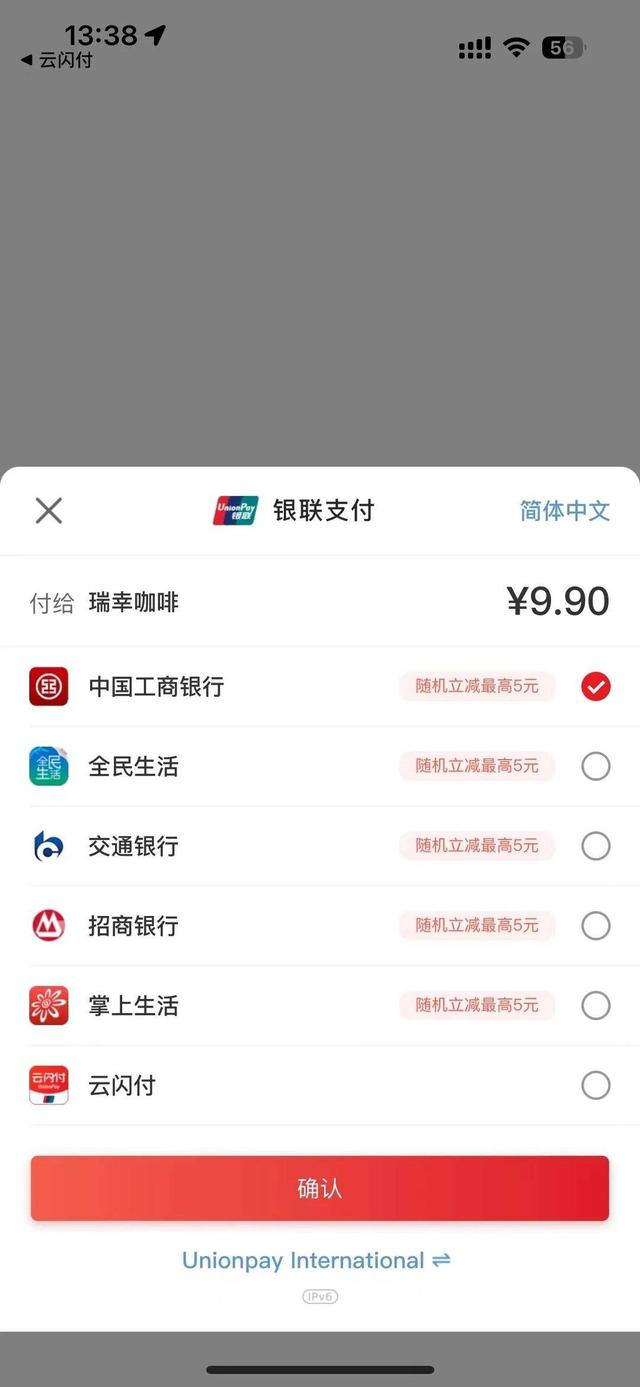The width and height of the screenshot is (640, 1387).
Task: Return to 云闪付 app via status bar
Action: tap(57, 60)
